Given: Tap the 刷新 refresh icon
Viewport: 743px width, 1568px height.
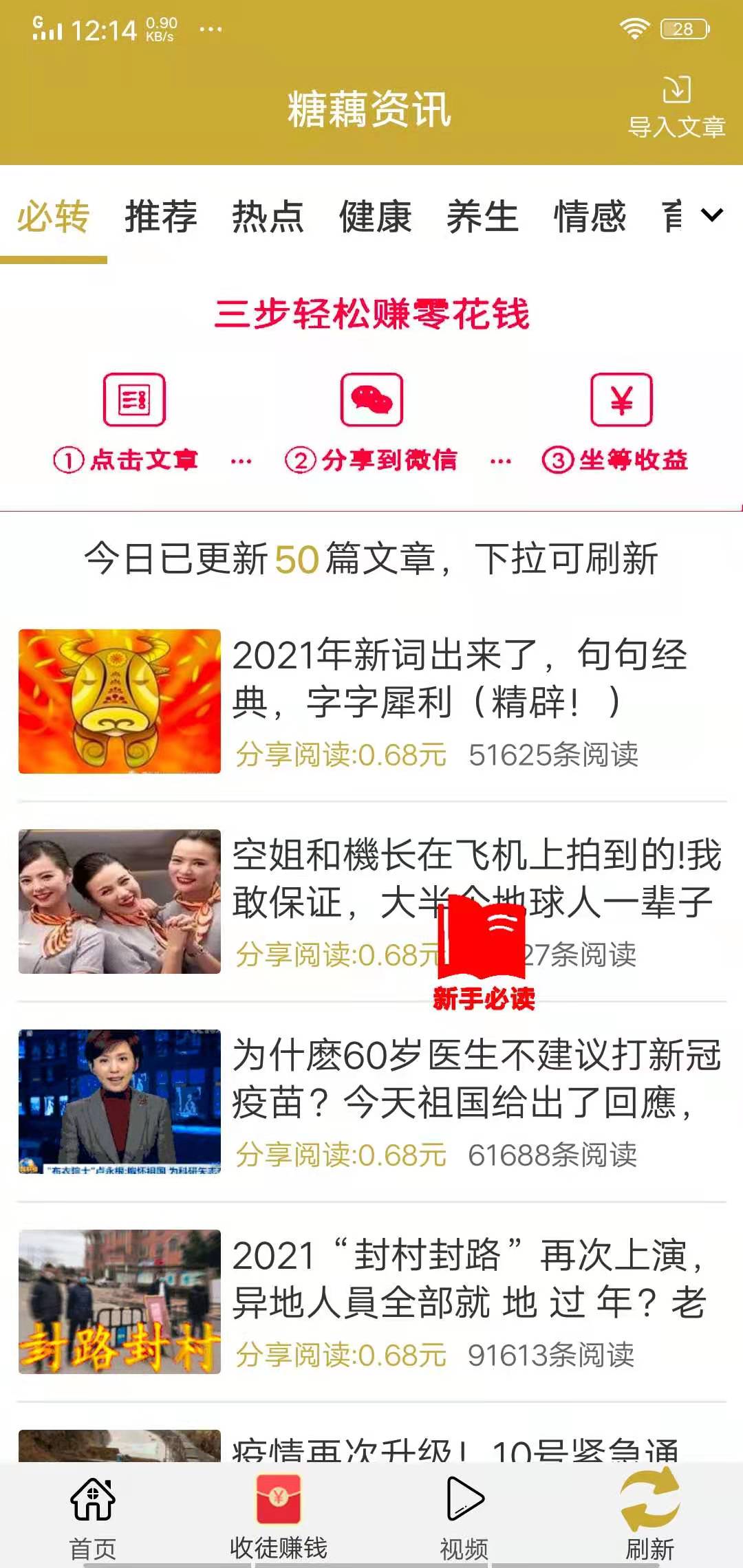Looking at the screenshot, I should click(647, 1499).
